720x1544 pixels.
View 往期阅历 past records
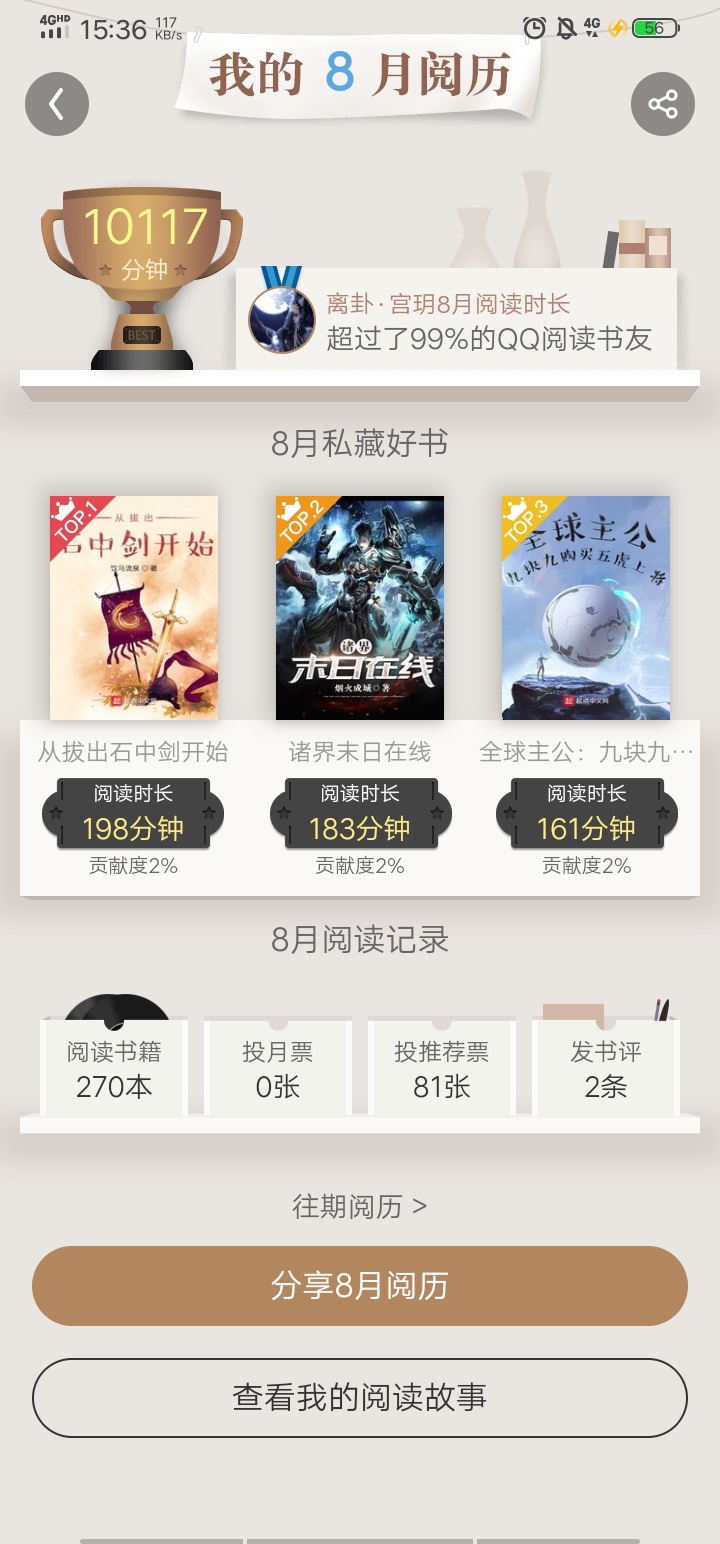pos(359,1206)
